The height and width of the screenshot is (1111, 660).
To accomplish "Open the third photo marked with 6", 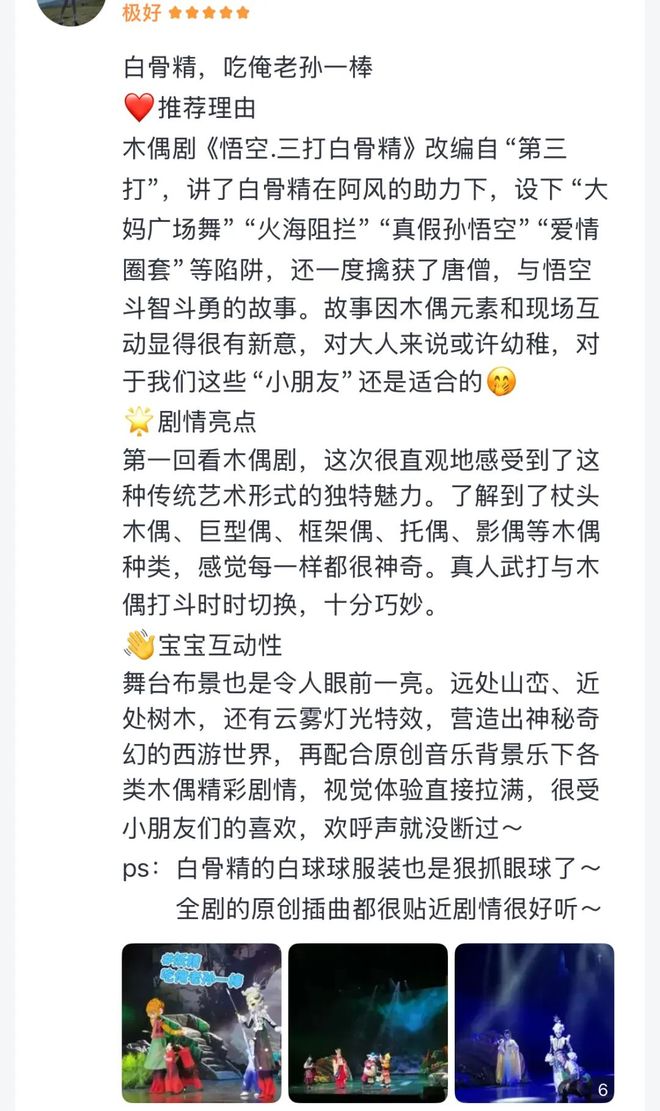I will click(534, 1022).
